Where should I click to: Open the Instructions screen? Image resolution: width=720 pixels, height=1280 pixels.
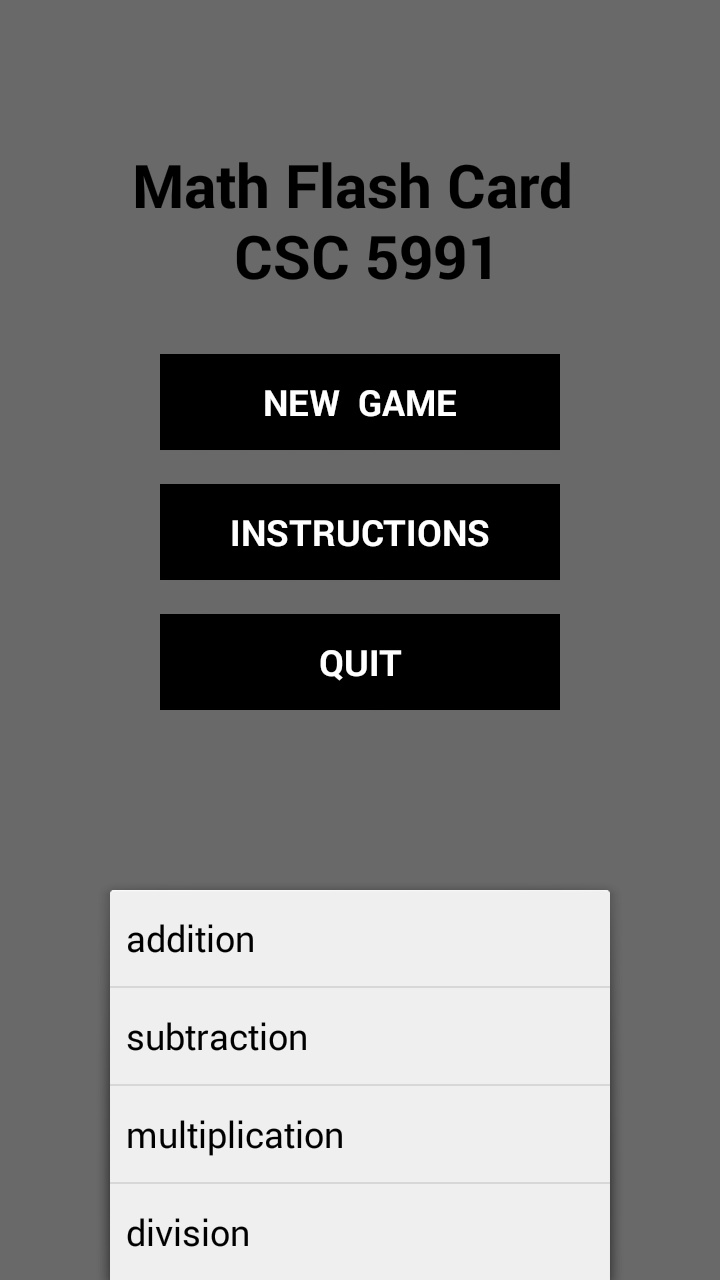360,532
